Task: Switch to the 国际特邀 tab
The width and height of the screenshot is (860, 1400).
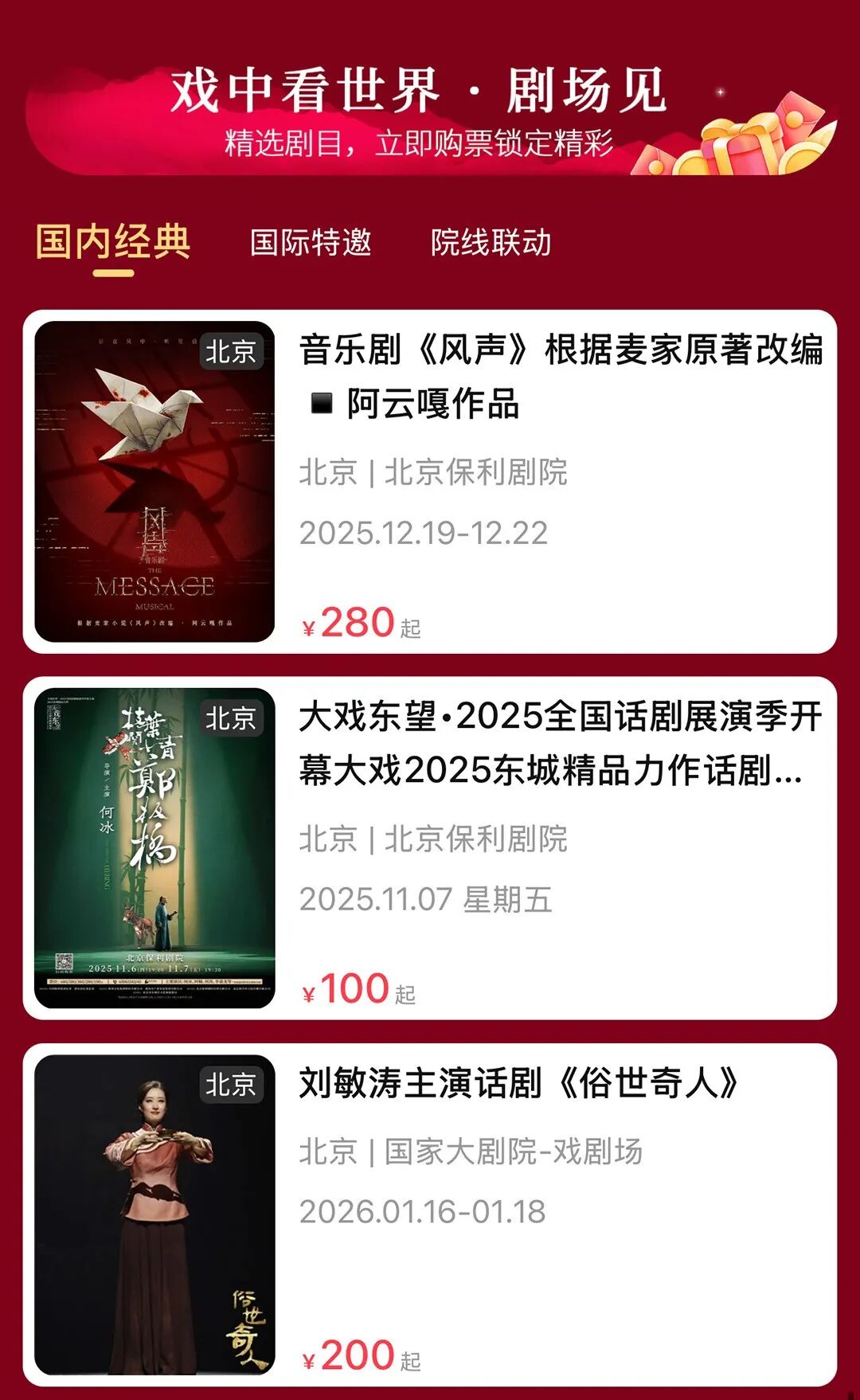Action: (x=311, y=242)
